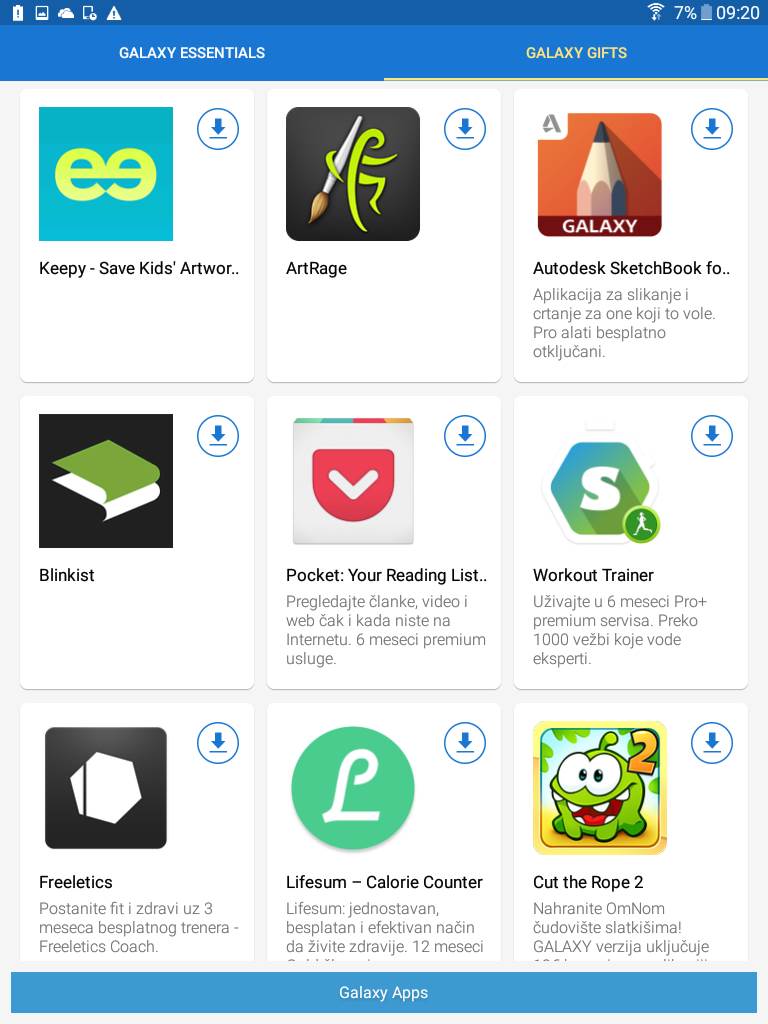Screen dimensions: 768x1024
Task: Open the Blinkist card
Action: [x=106, y=481]
